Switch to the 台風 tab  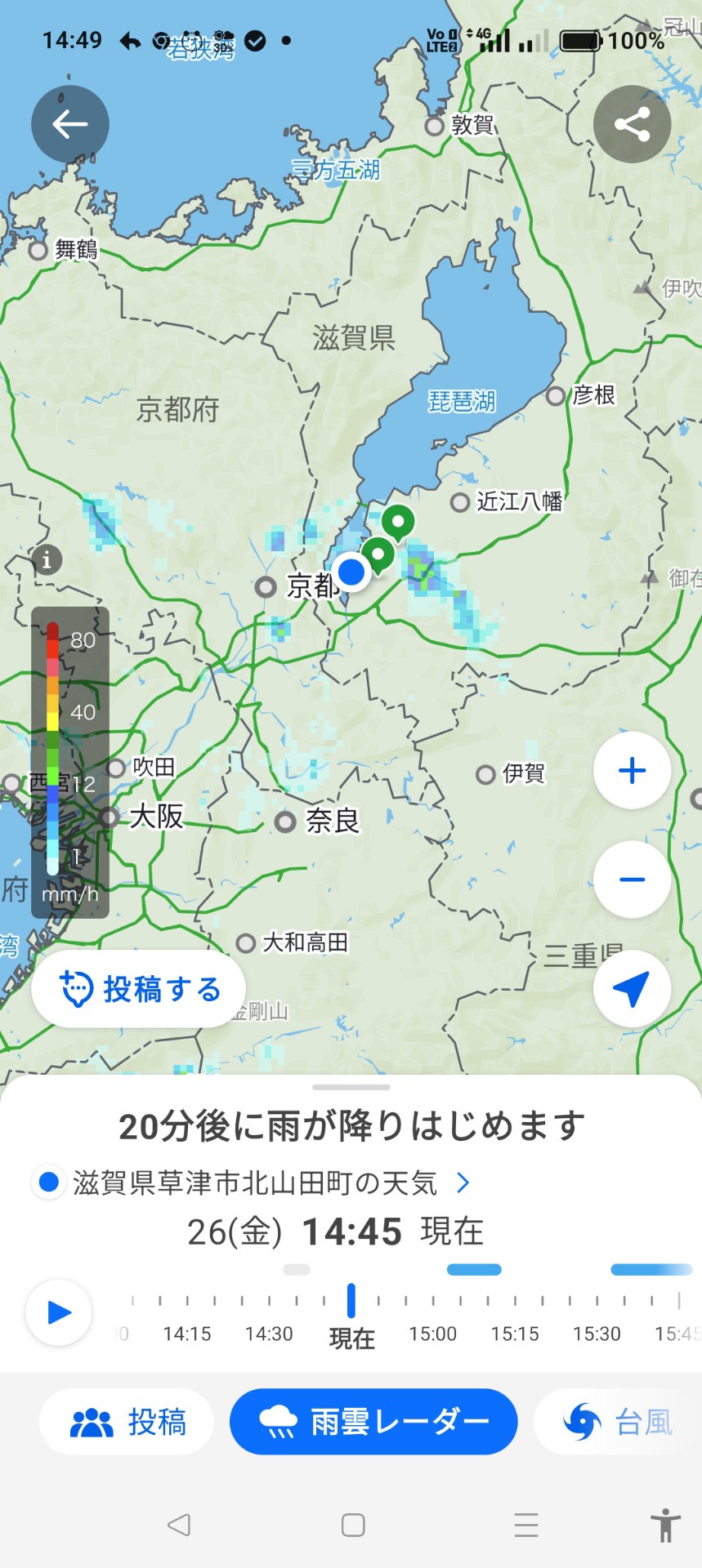(x=618, y=1422)
